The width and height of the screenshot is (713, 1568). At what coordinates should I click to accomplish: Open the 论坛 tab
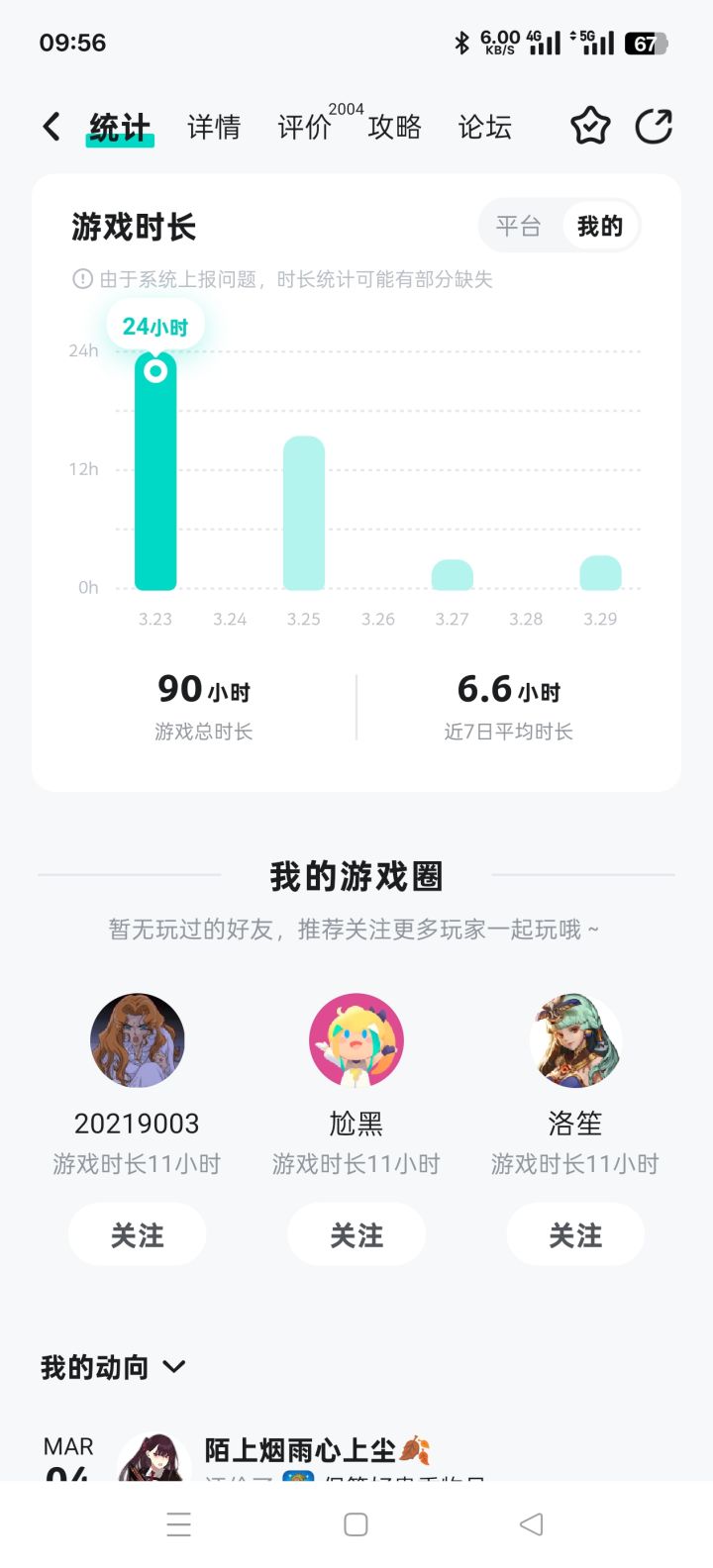pos(484,128)
